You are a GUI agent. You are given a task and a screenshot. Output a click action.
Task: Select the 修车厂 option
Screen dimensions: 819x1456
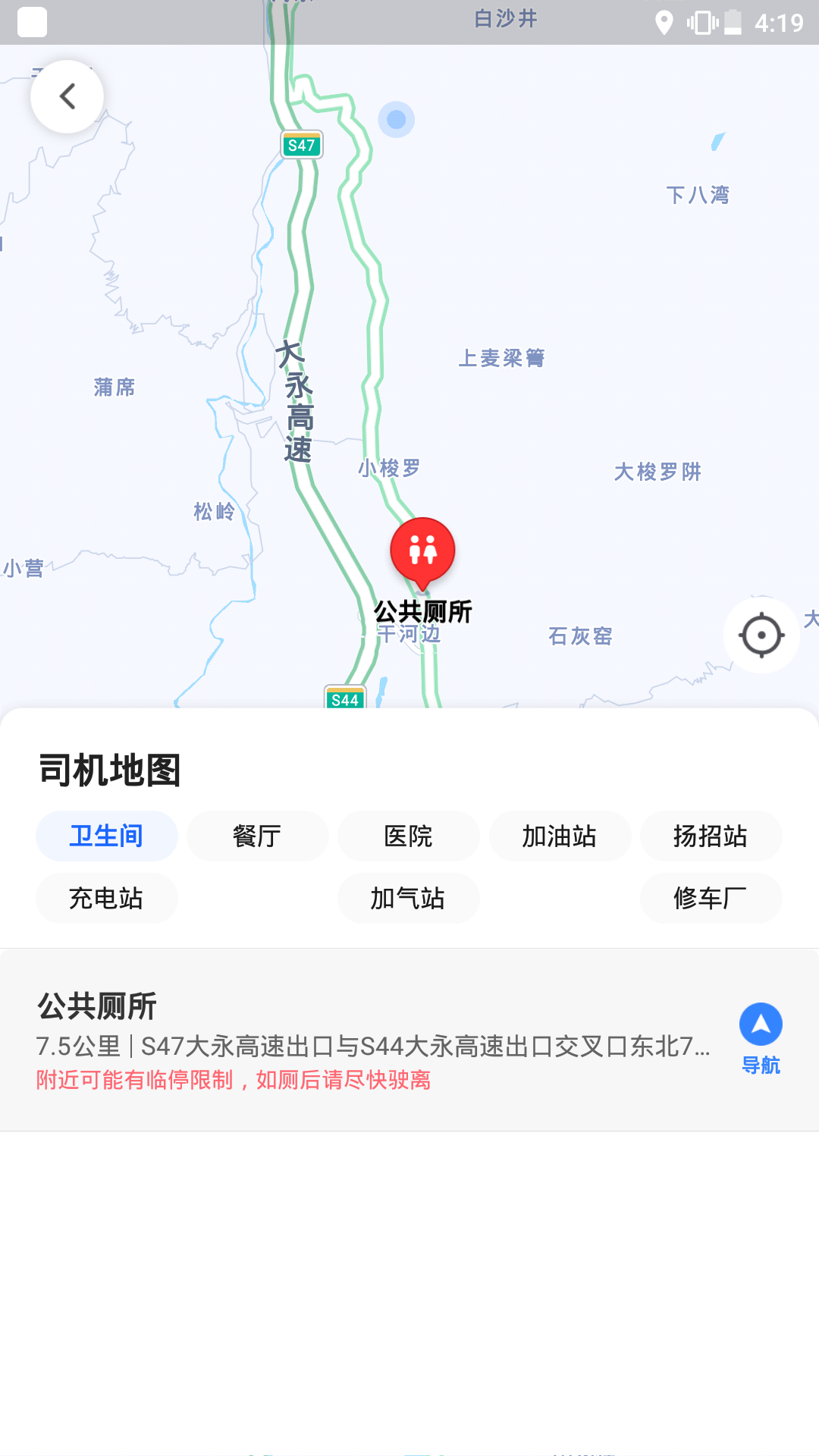[x=711, y=898]
